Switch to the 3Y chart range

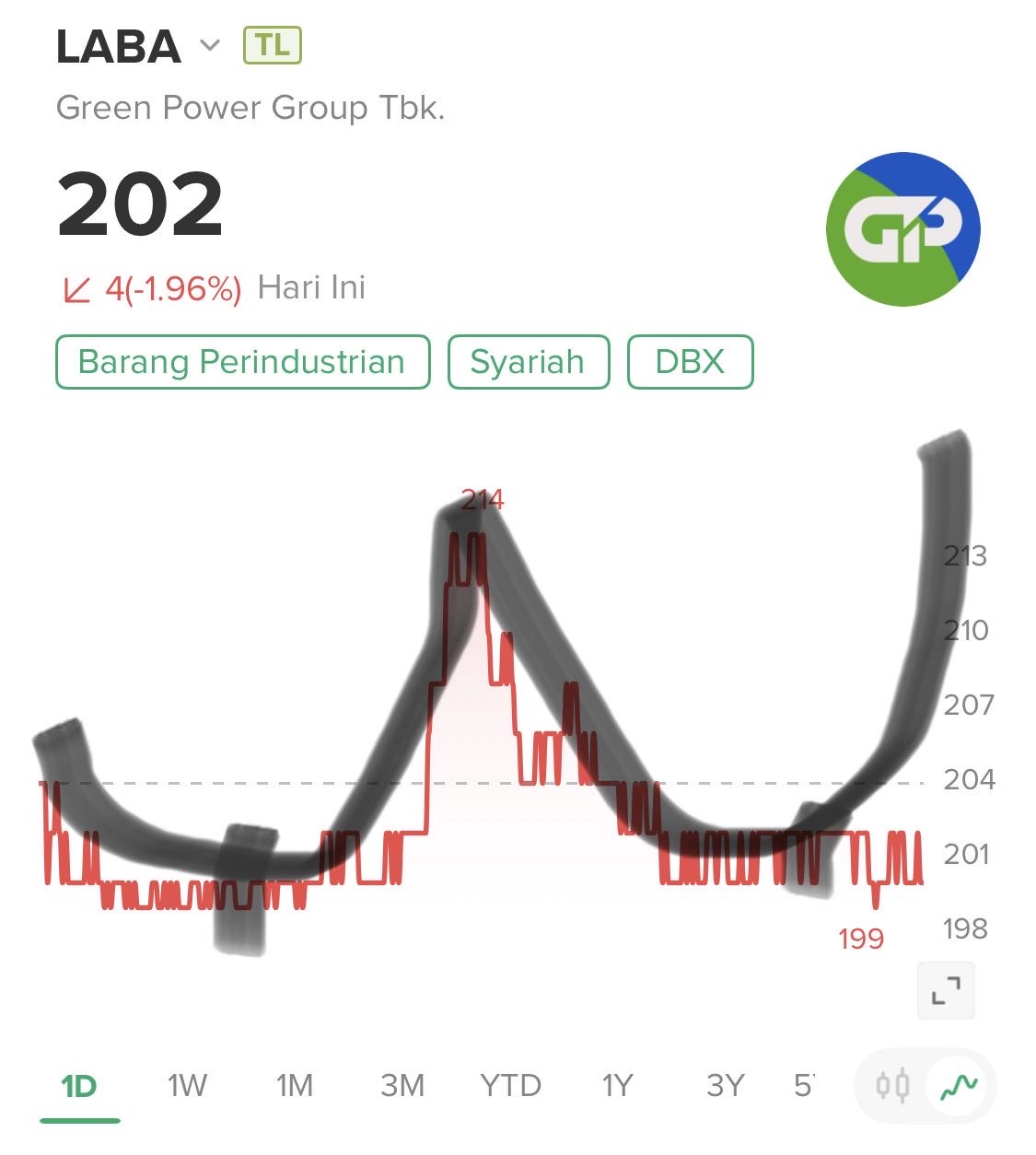pyautogui.click(x=725, y=1086)
